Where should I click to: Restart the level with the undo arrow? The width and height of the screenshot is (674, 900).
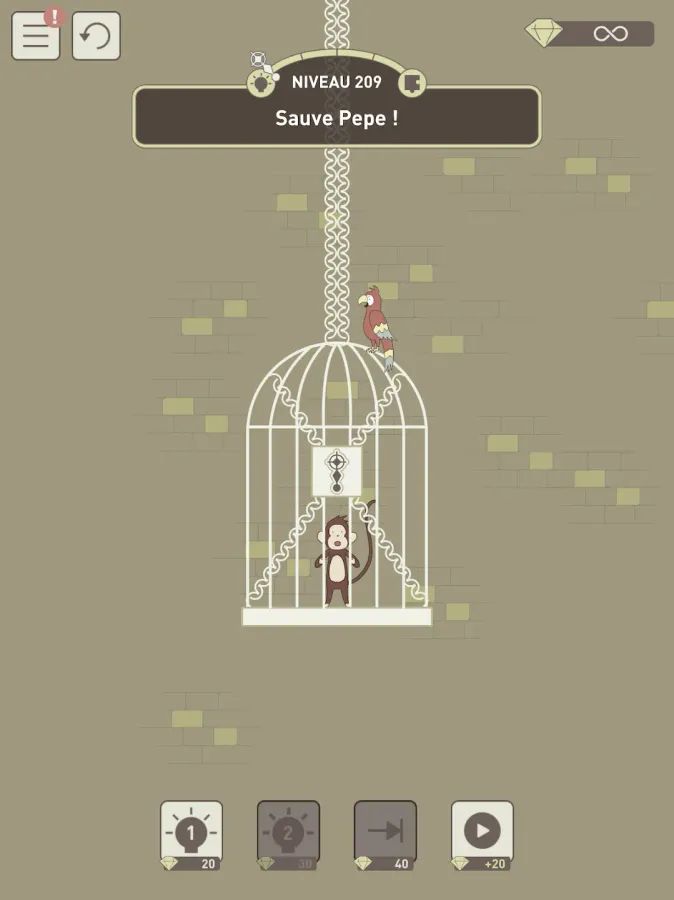(96, 36)
